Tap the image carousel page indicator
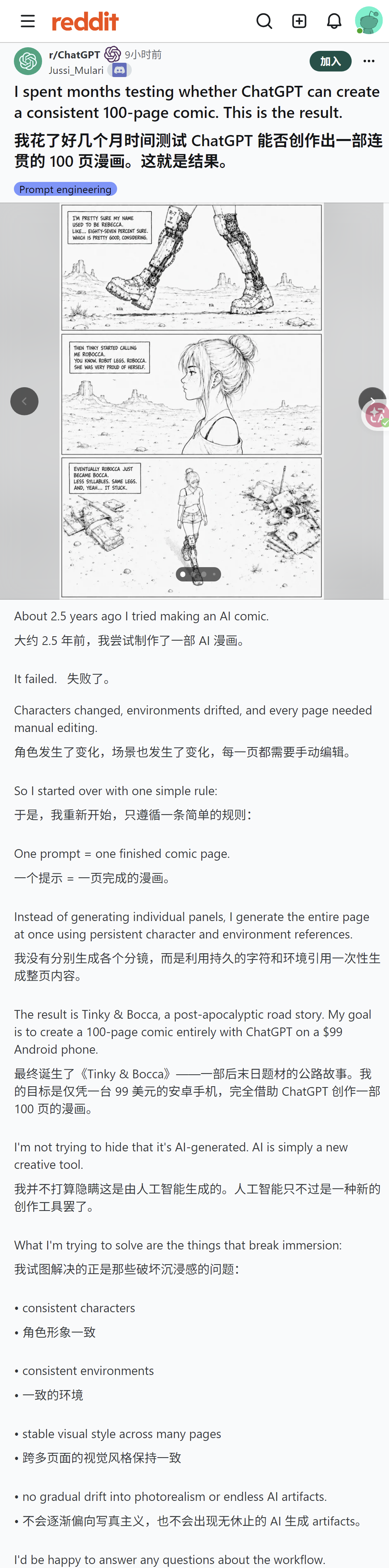389x1568 pixels. click(x=198, y=574)
